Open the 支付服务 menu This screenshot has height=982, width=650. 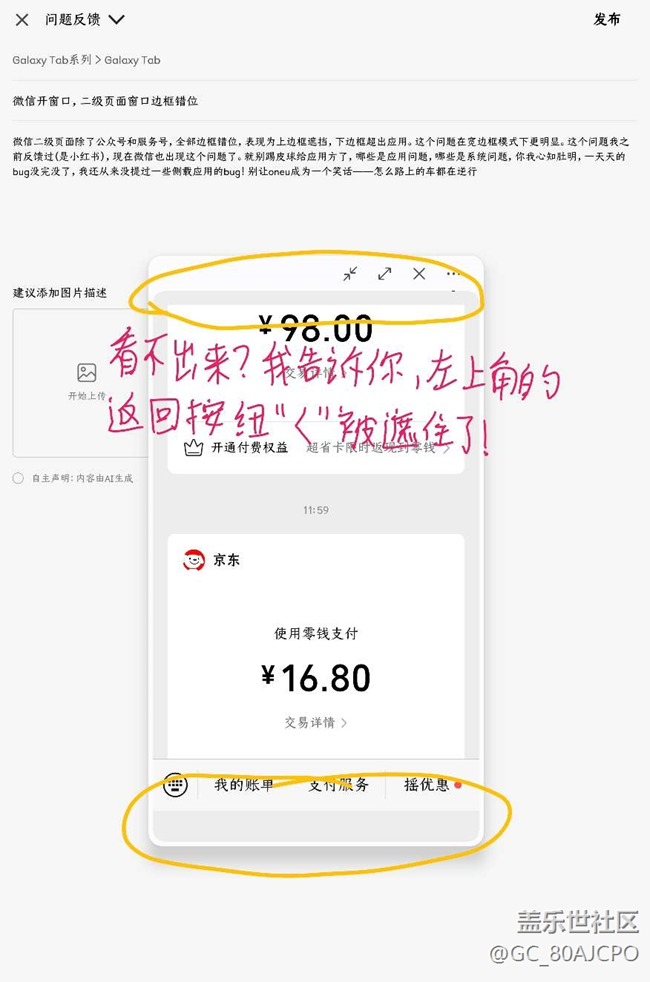point(338,785)
